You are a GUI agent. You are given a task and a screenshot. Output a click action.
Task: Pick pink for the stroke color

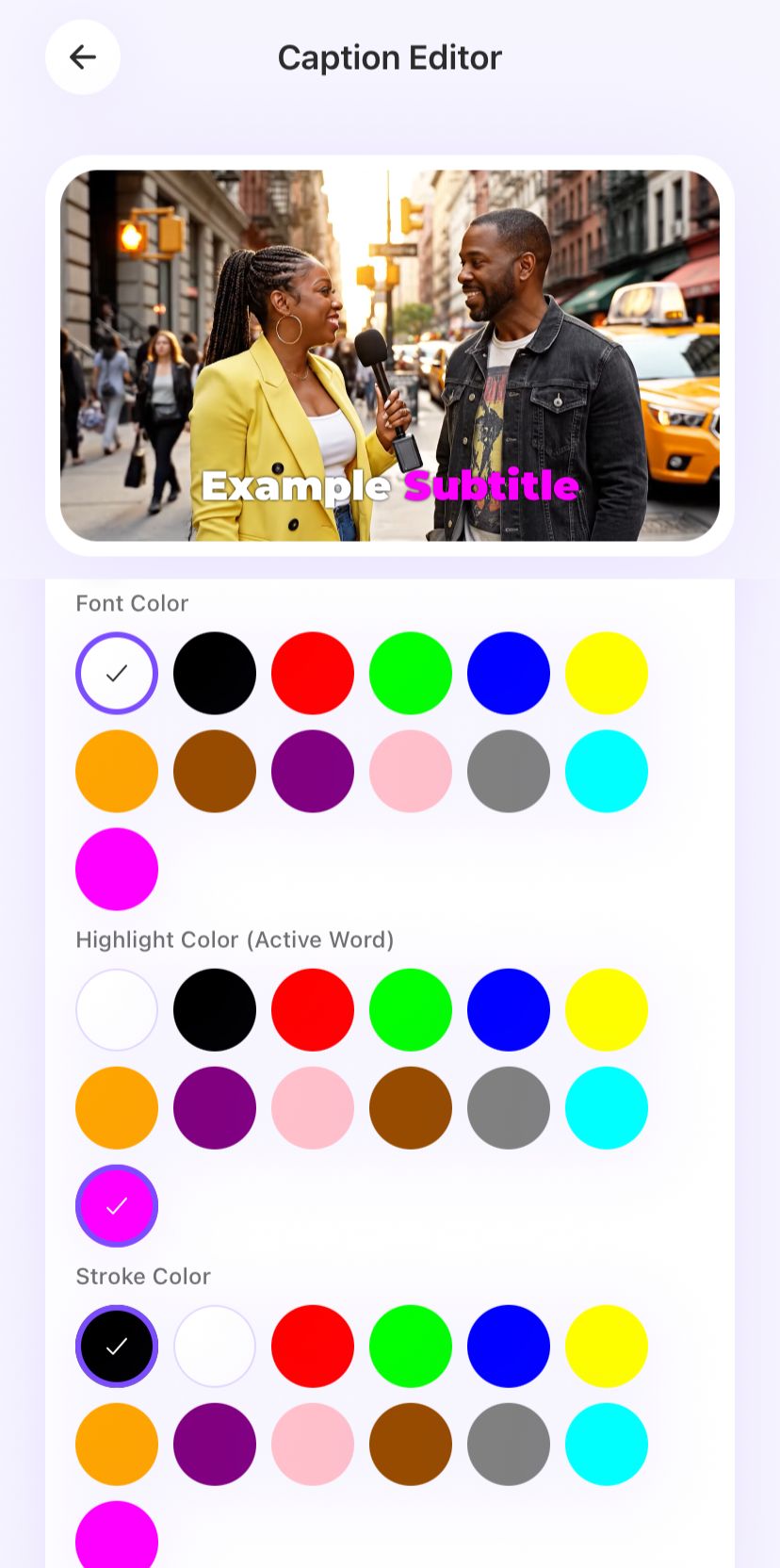[313, 1444]
